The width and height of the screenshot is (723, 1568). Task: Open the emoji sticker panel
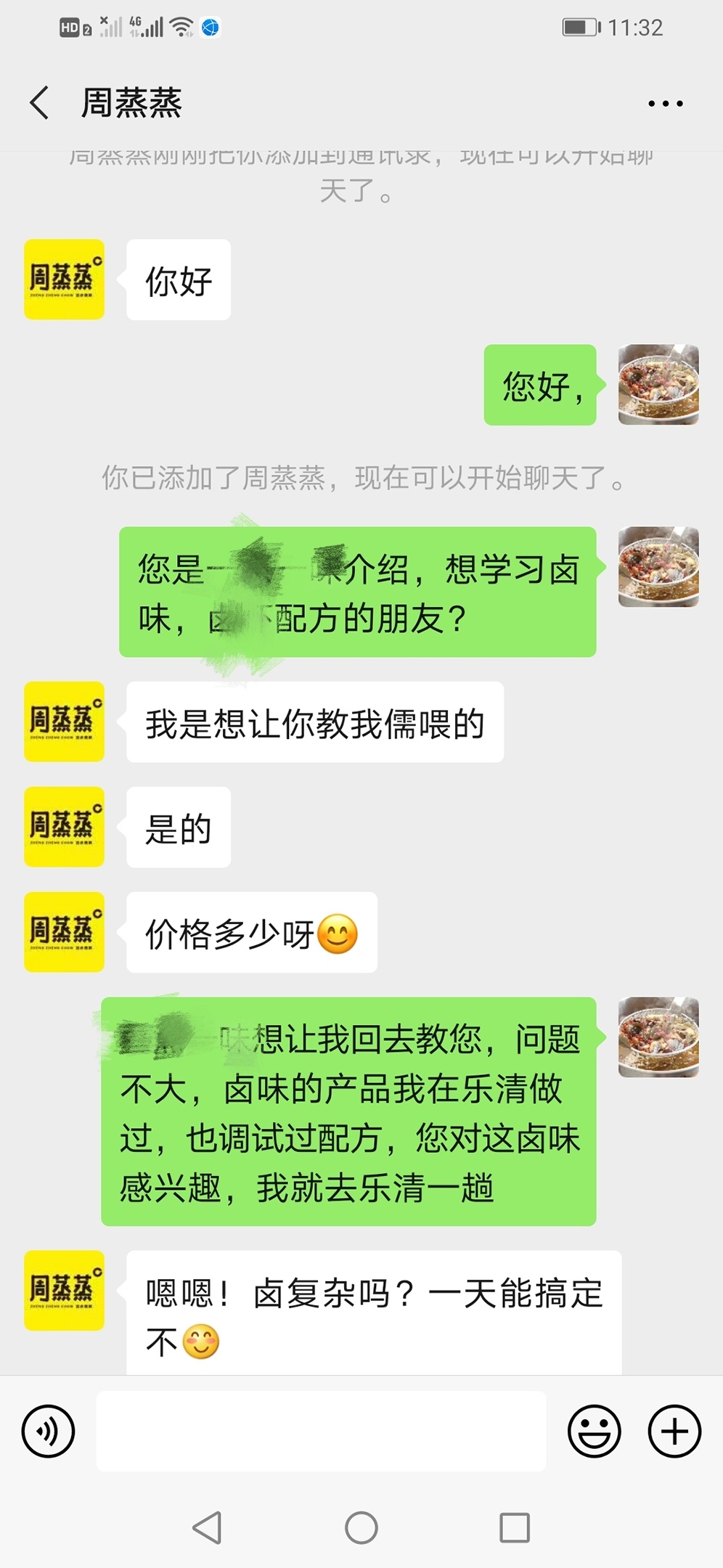594,1431
